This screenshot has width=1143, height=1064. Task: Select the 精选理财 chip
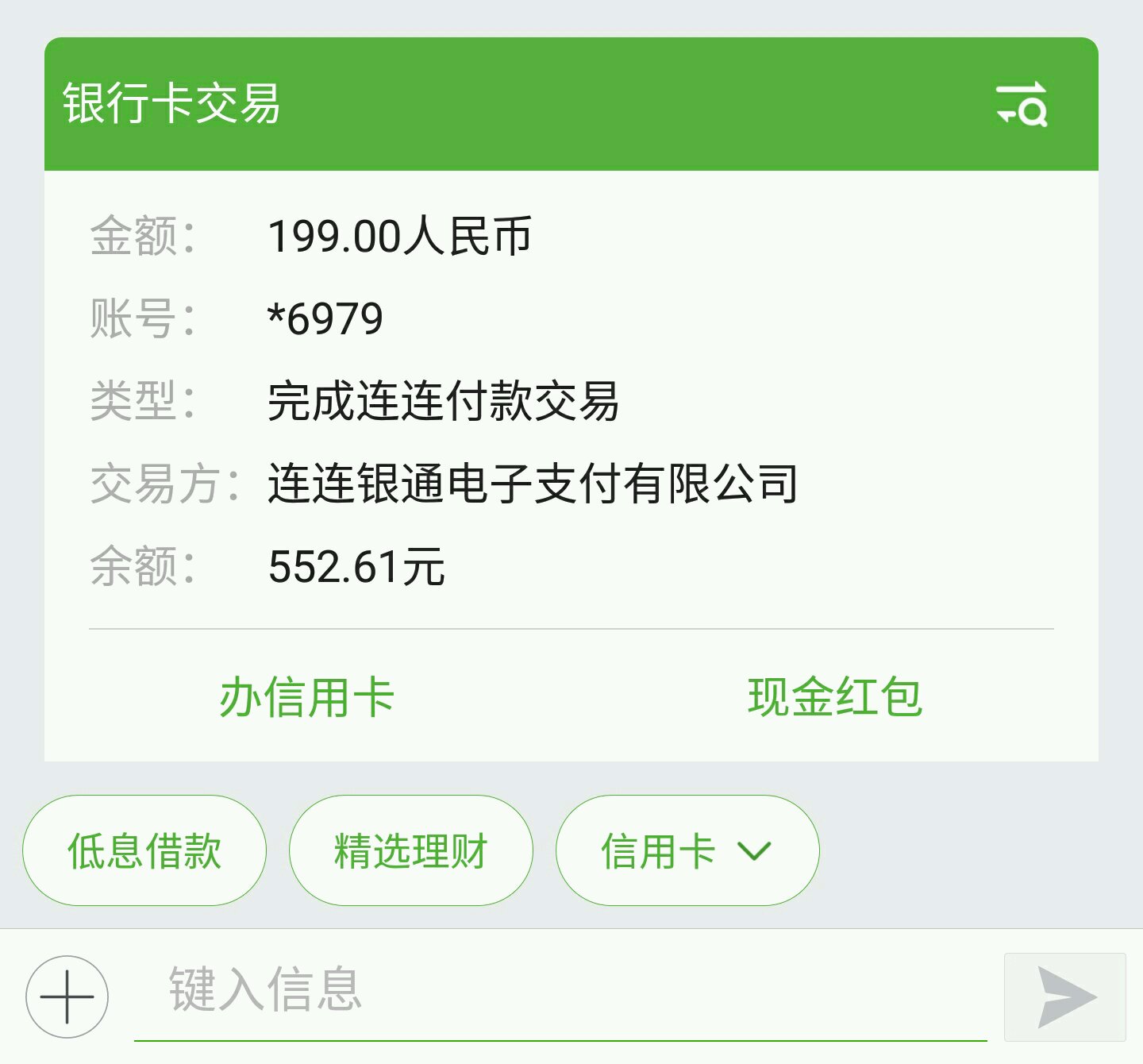coord(411,850)
